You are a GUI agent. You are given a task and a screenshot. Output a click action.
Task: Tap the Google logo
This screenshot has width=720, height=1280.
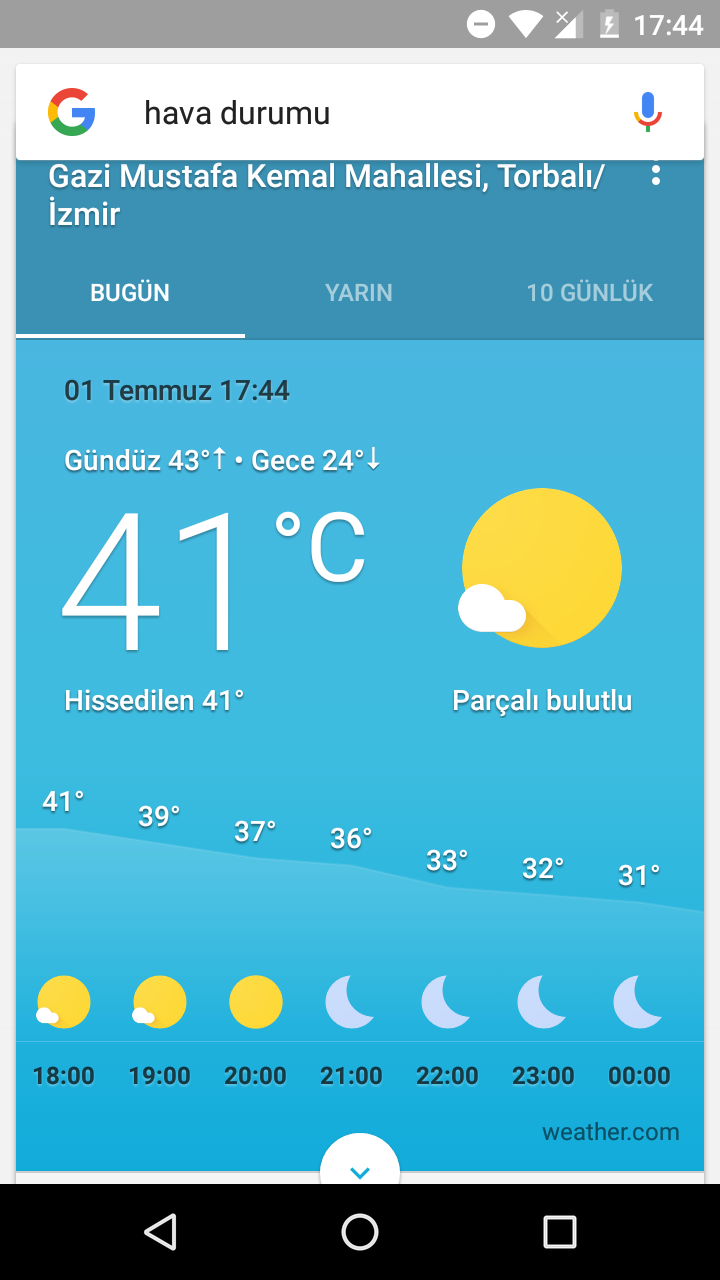tap(72, 112)
